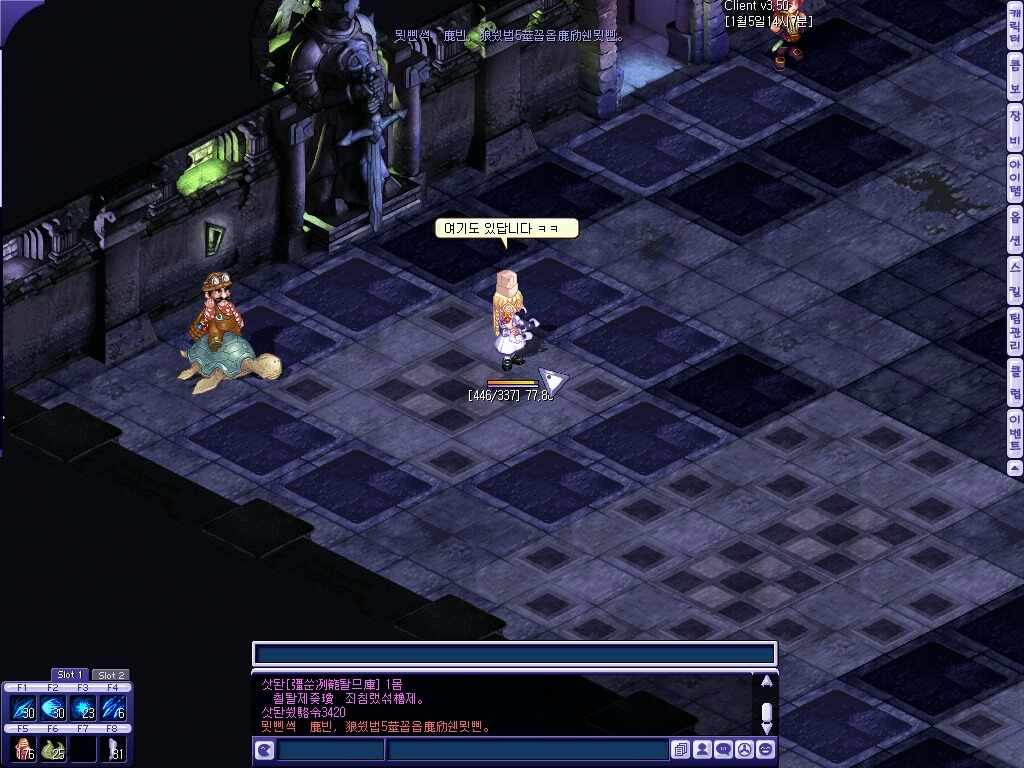Switch quickbar to Slot 2
Screen dimensions: 1024x768
click(x=111, y=675)
